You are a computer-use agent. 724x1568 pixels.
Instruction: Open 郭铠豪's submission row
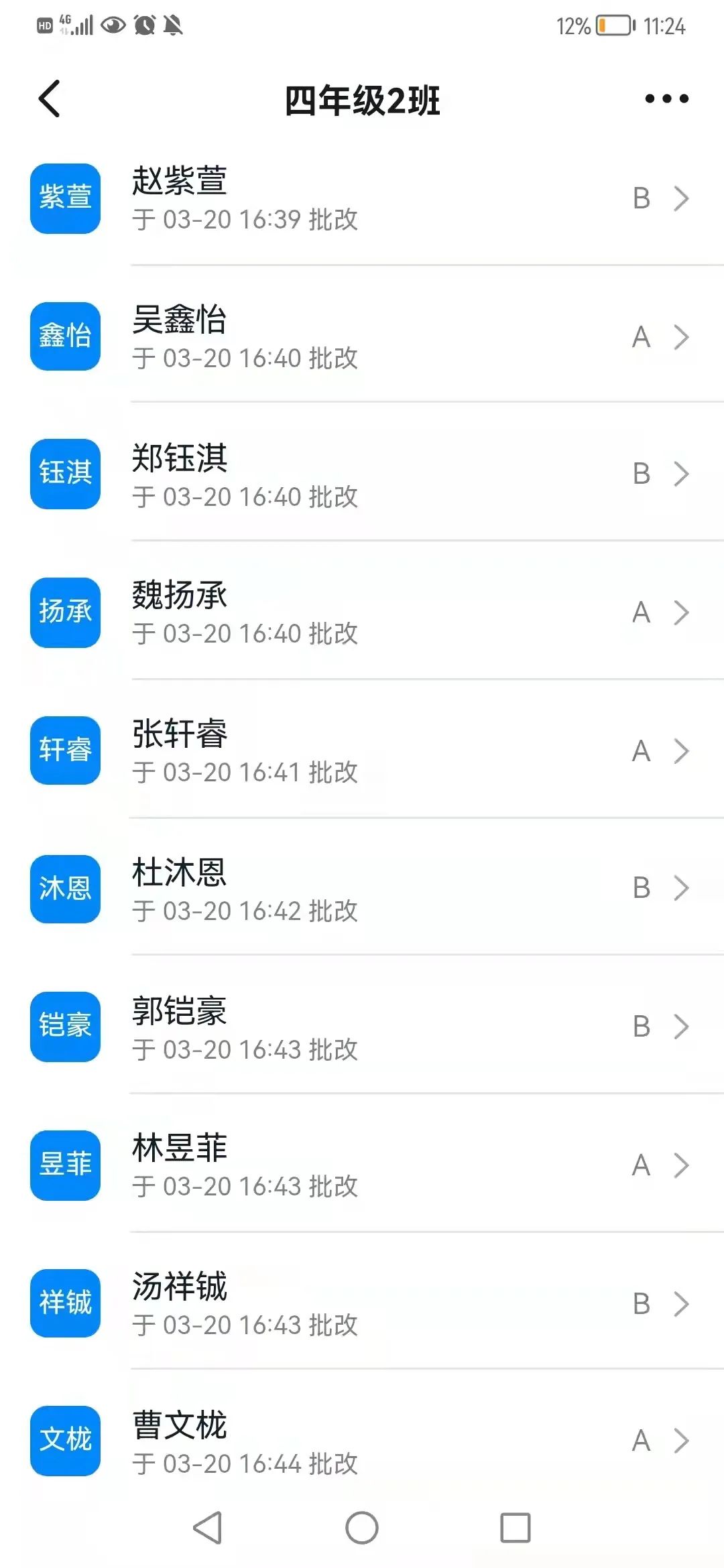click(362, 1026)
